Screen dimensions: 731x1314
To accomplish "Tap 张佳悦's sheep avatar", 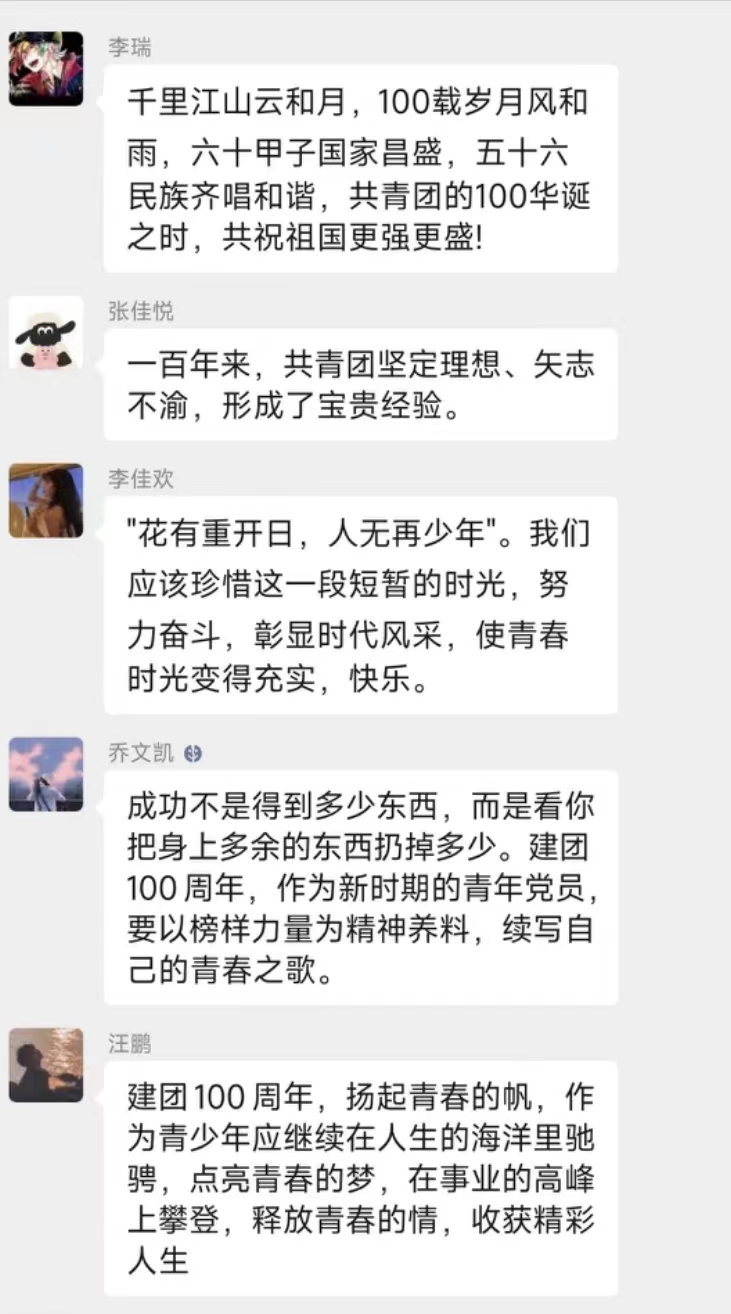I will click(x=46, y=333).
